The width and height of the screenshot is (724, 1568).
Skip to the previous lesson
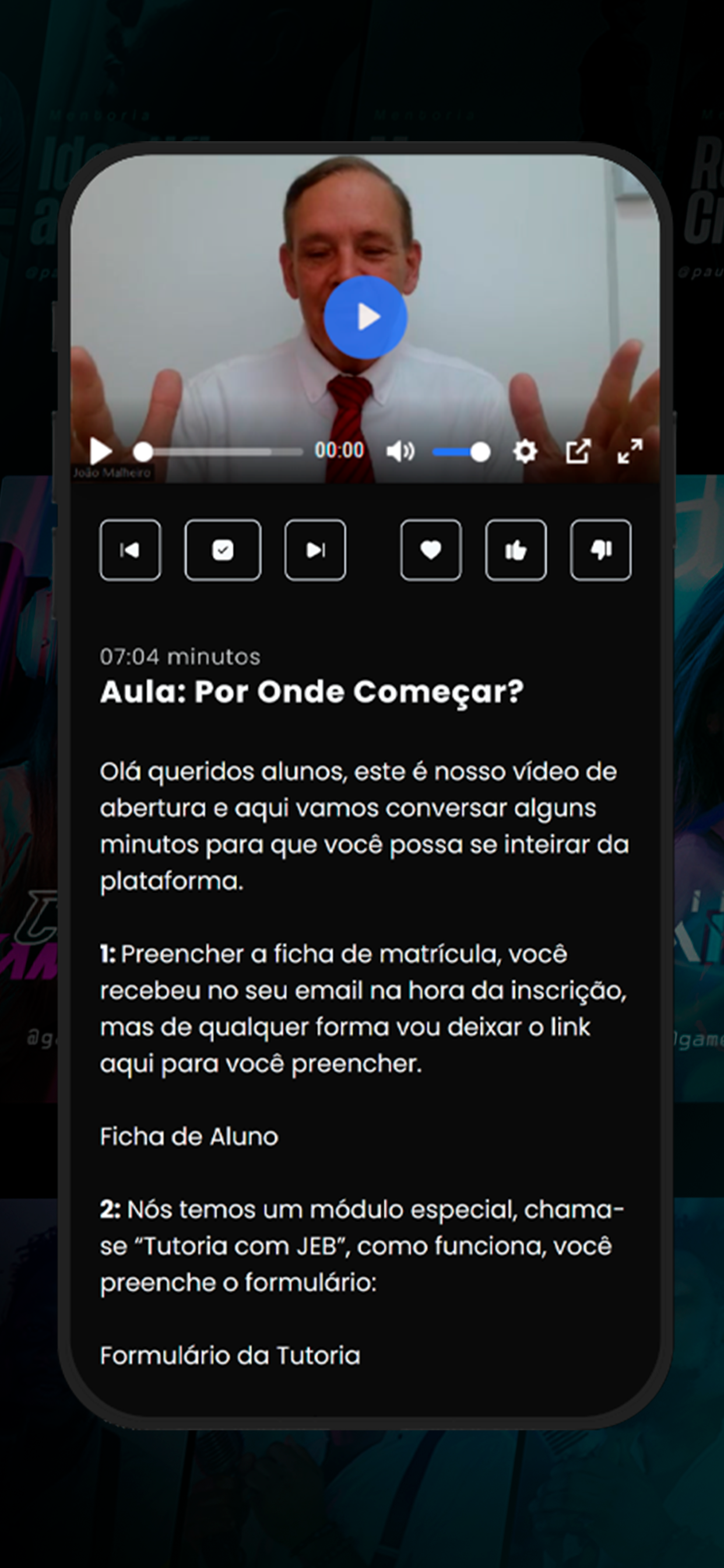tap(131, 549)
